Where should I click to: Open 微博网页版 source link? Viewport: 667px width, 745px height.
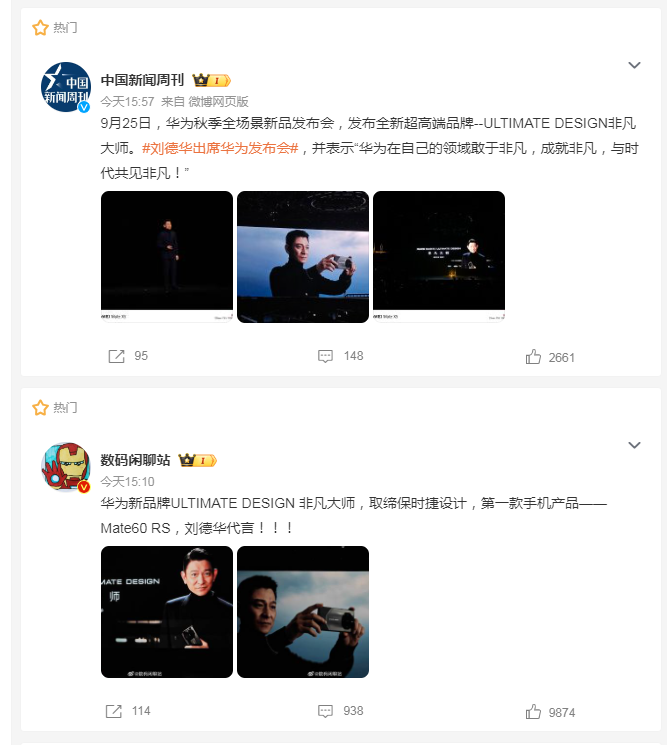218,102
